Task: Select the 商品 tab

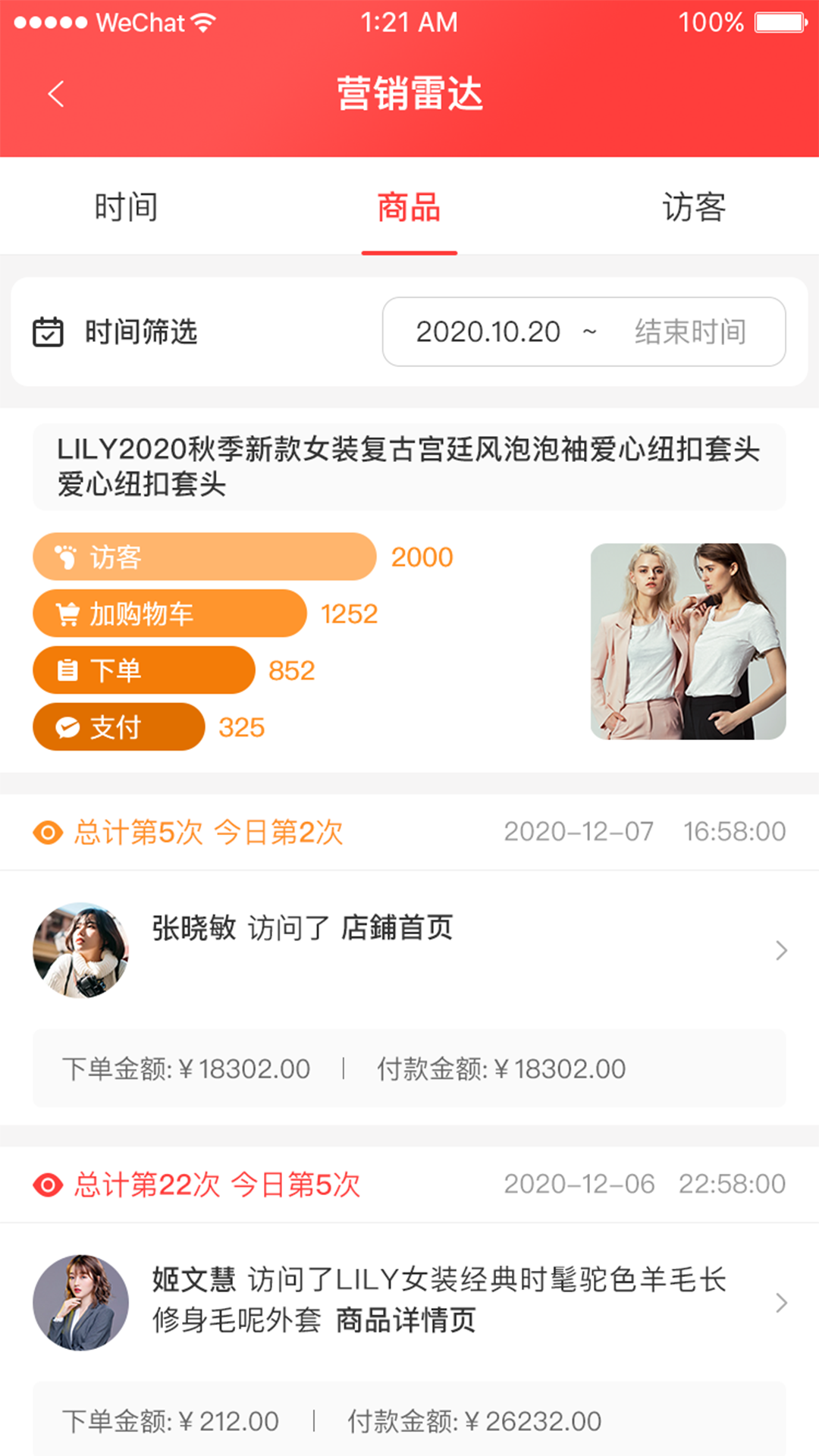Action: 409,208
